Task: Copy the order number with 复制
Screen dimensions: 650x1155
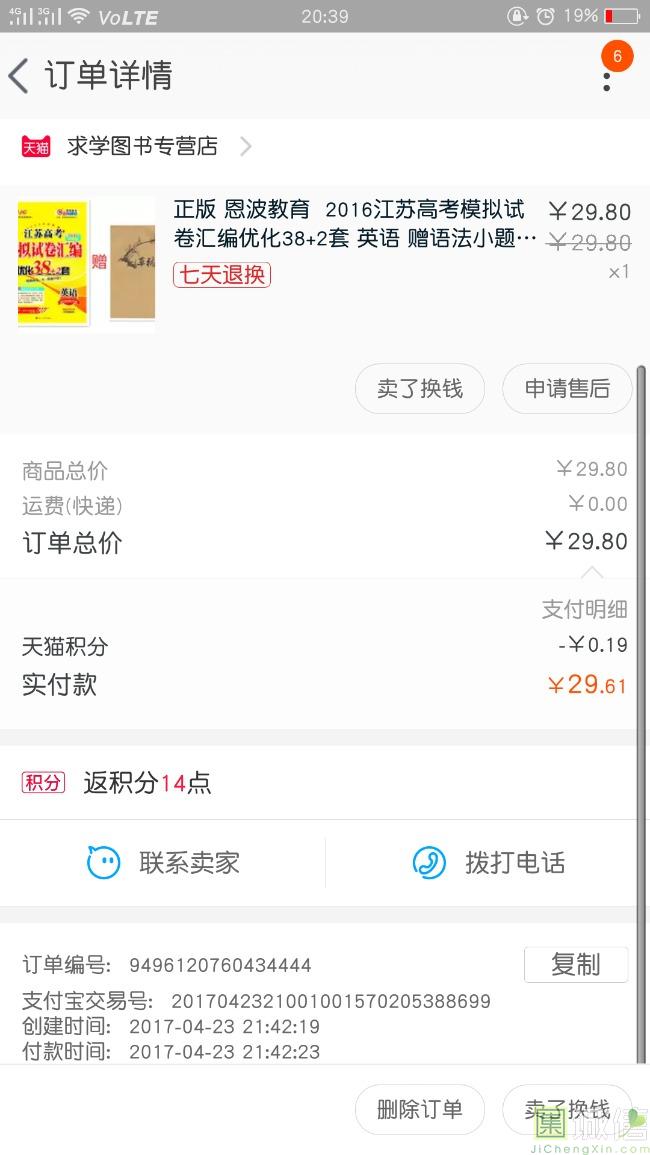Action: pos(576,965)
